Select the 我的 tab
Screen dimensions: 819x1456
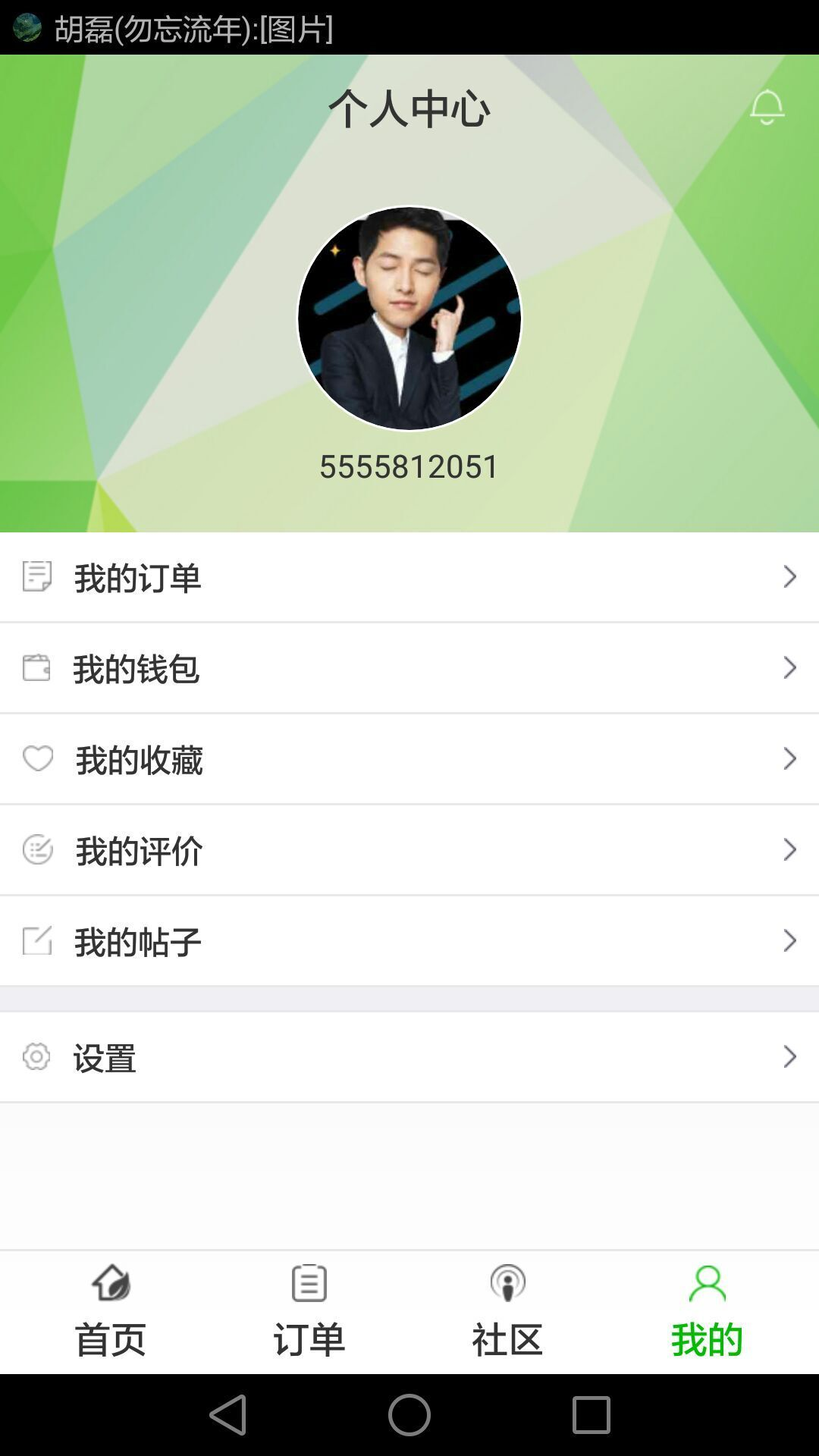(x=707, y=1311)
